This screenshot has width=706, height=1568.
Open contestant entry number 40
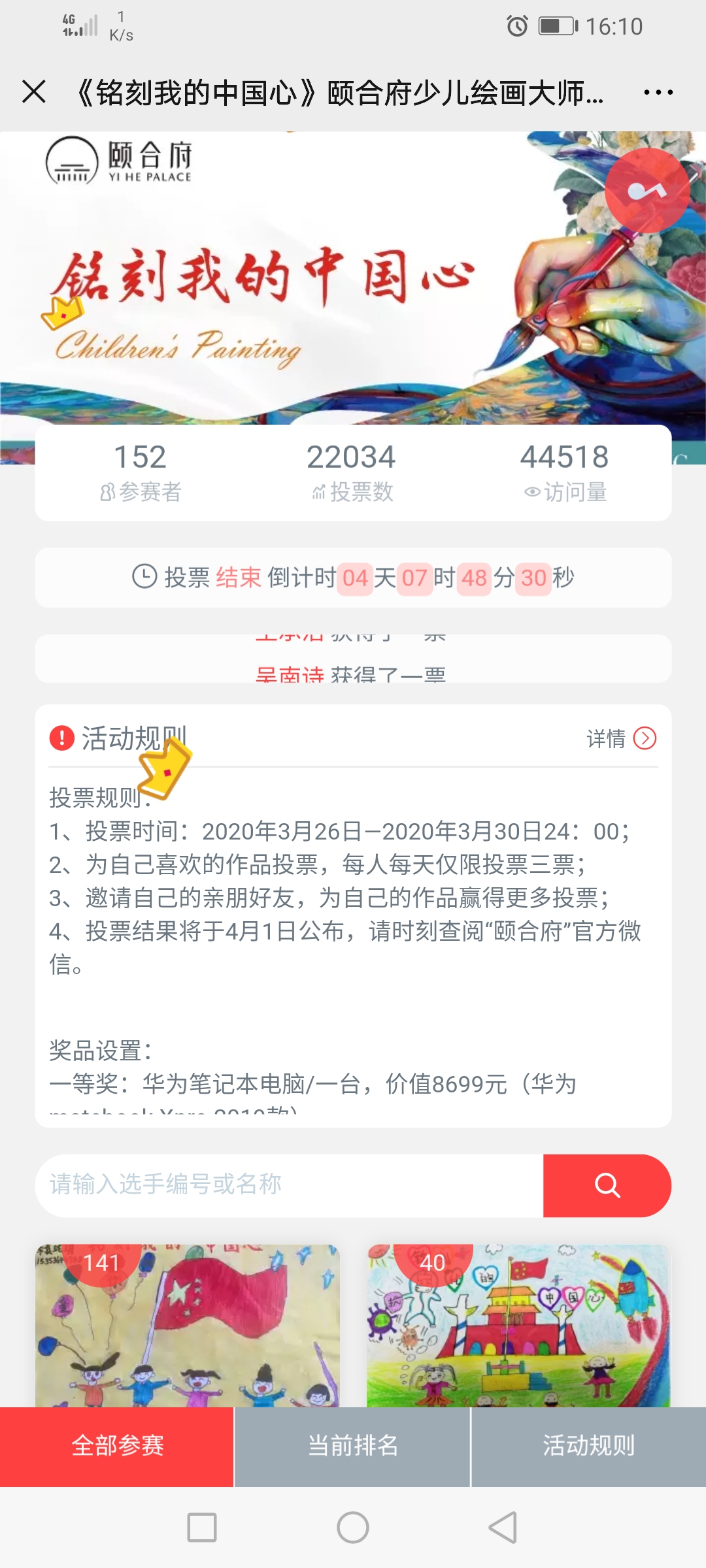click(x=518, y=1326)
